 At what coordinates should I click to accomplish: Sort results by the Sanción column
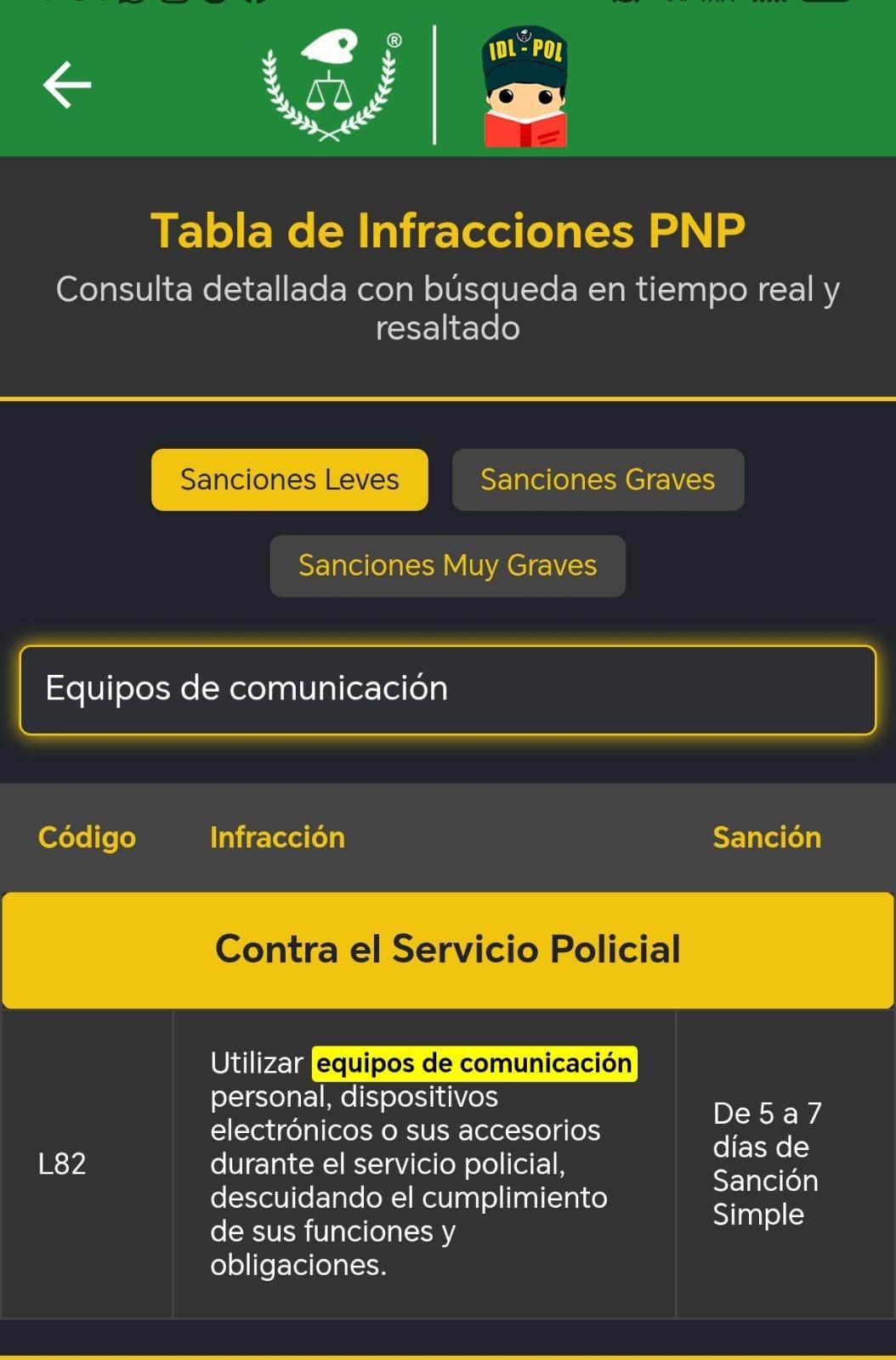766,836
